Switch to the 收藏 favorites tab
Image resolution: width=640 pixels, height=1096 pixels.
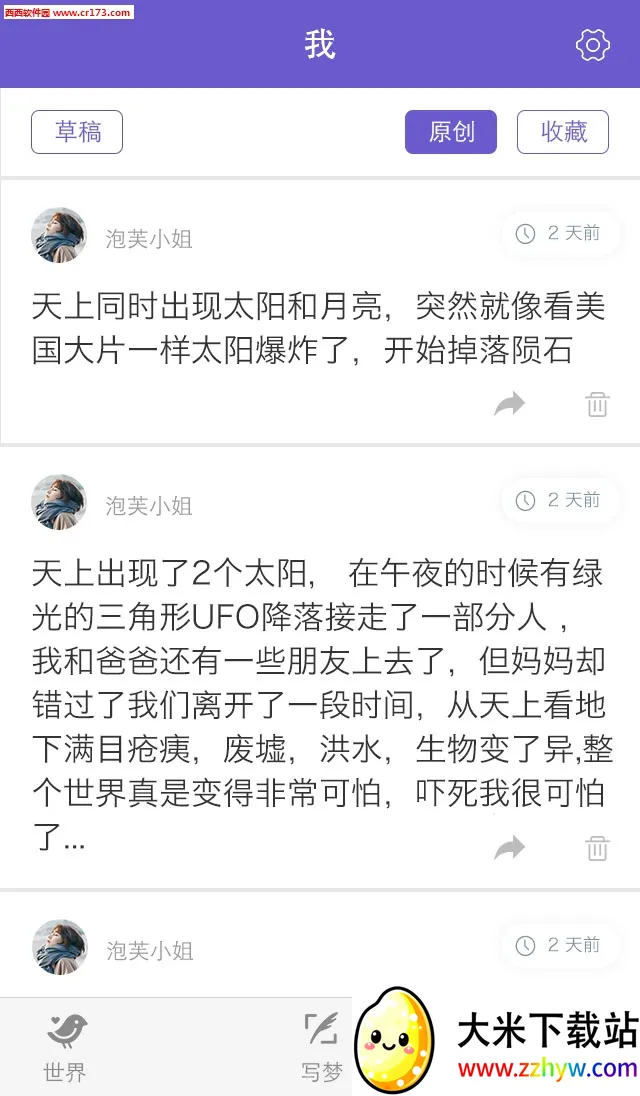tap(563, 132)
